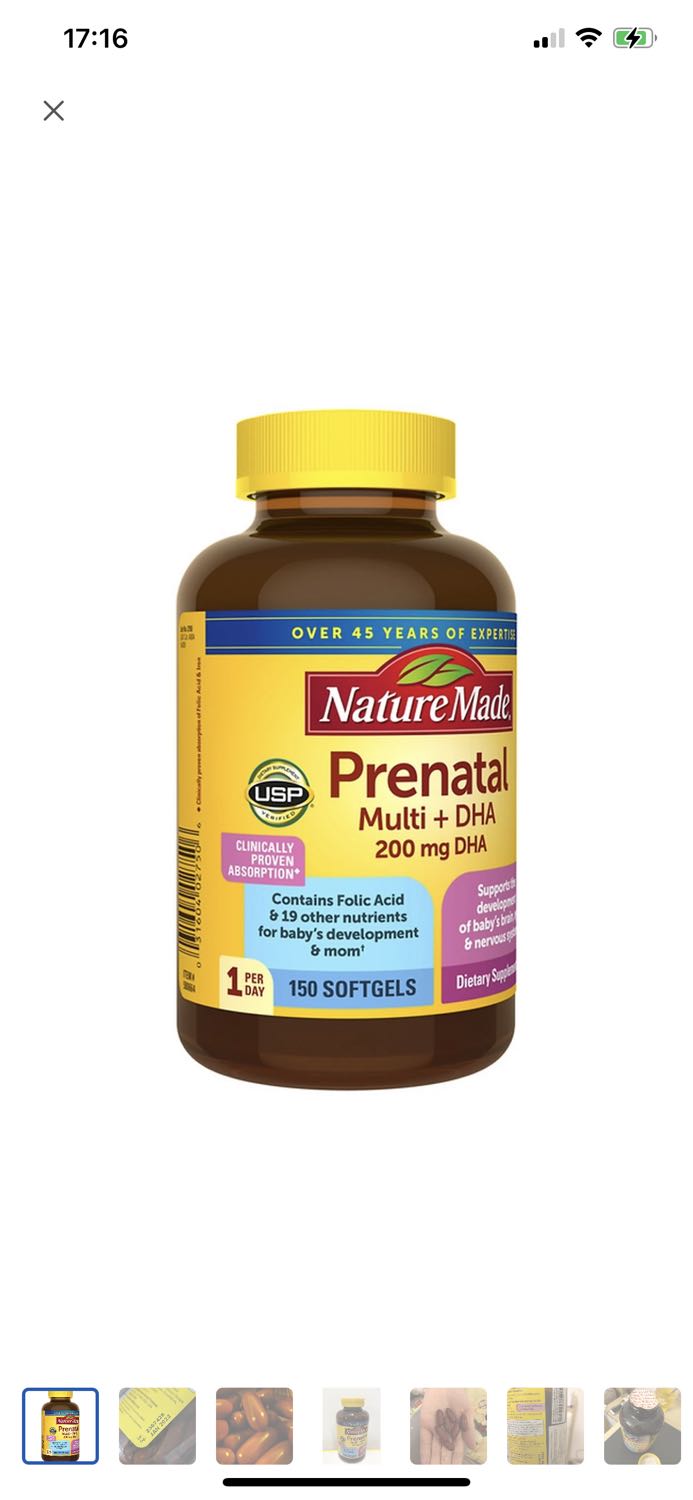Open the small bottle photo on white background

tap(351, 1426)
